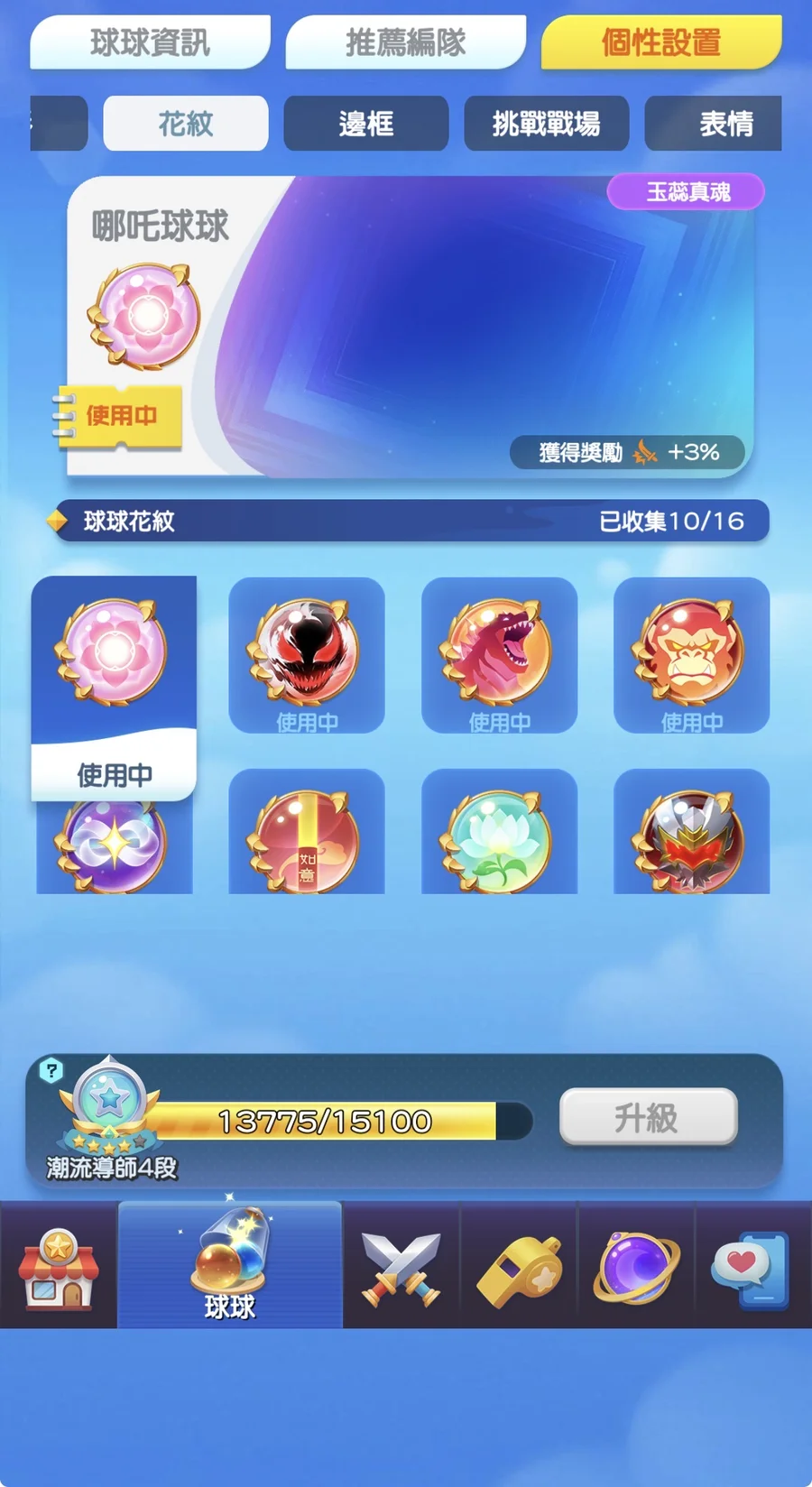Pick the red 如意 scroll pattern
812x1487 pixels.
307,839
